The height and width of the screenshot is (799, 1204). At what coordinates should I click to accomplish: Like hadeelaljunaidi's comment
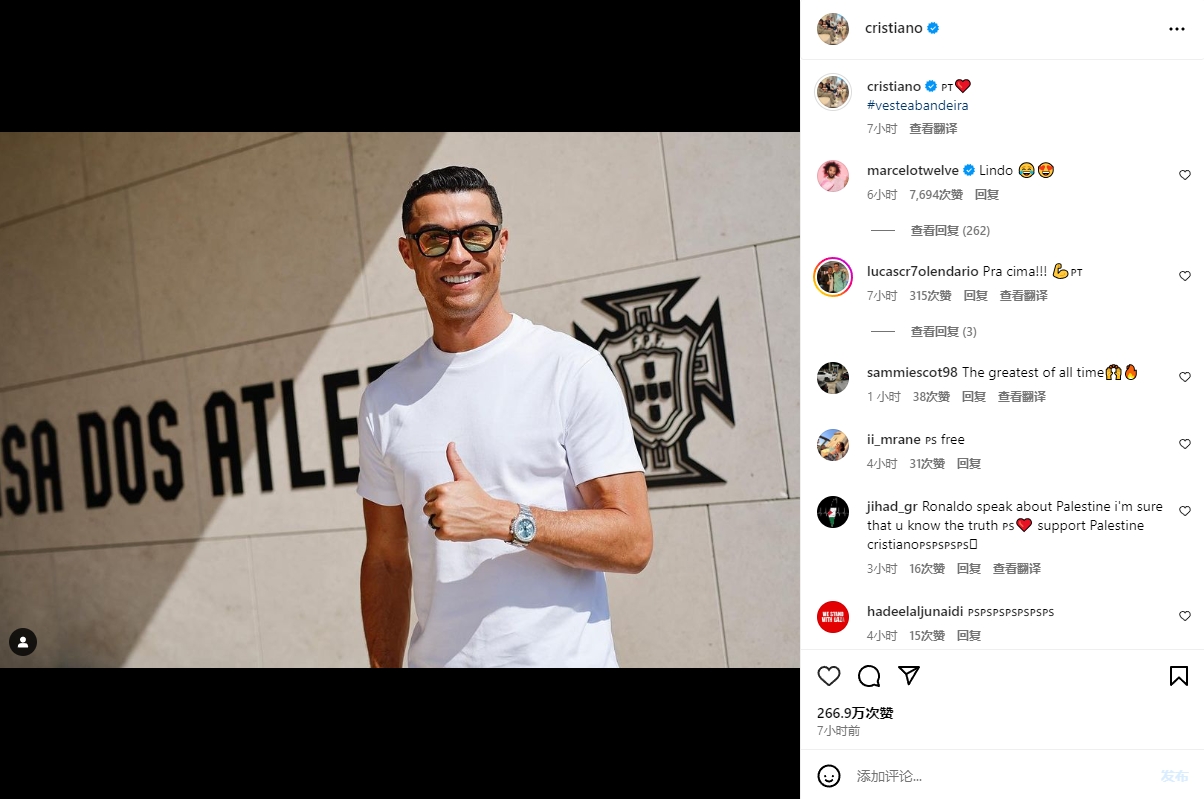point(1185,616)
